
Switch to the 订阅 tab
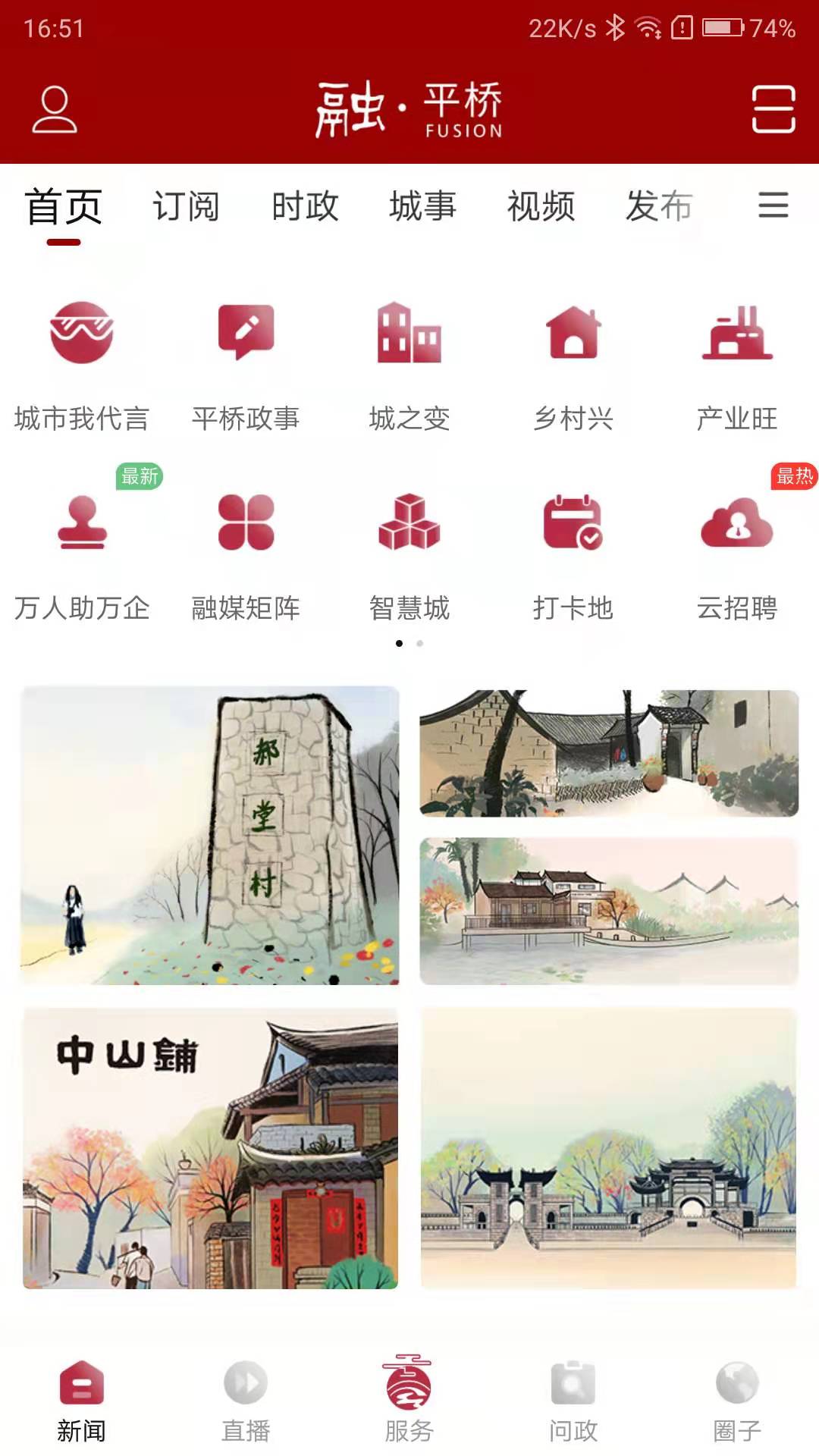[186, 206]
